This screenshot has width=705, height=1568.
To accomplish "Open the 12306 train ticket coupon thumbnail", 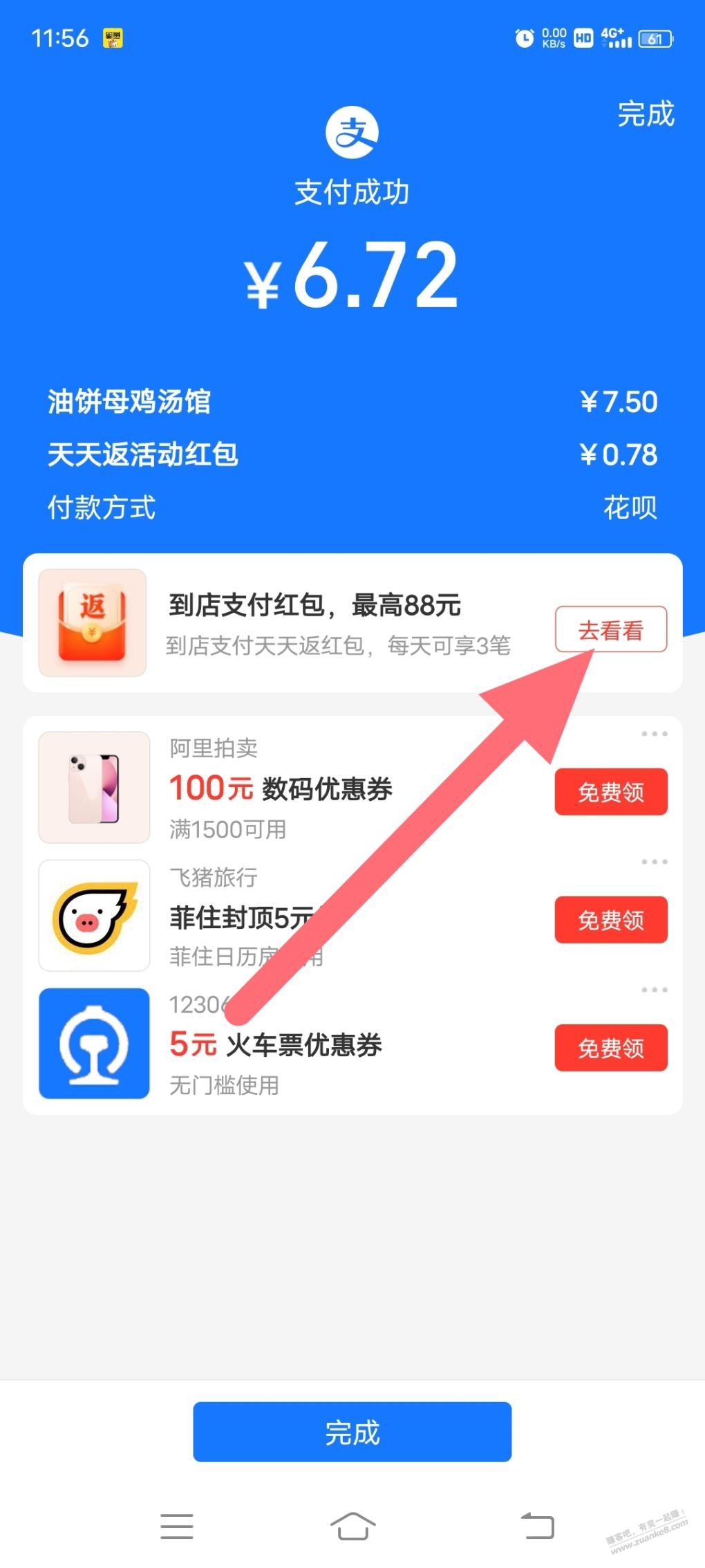I will [95, 1043].
